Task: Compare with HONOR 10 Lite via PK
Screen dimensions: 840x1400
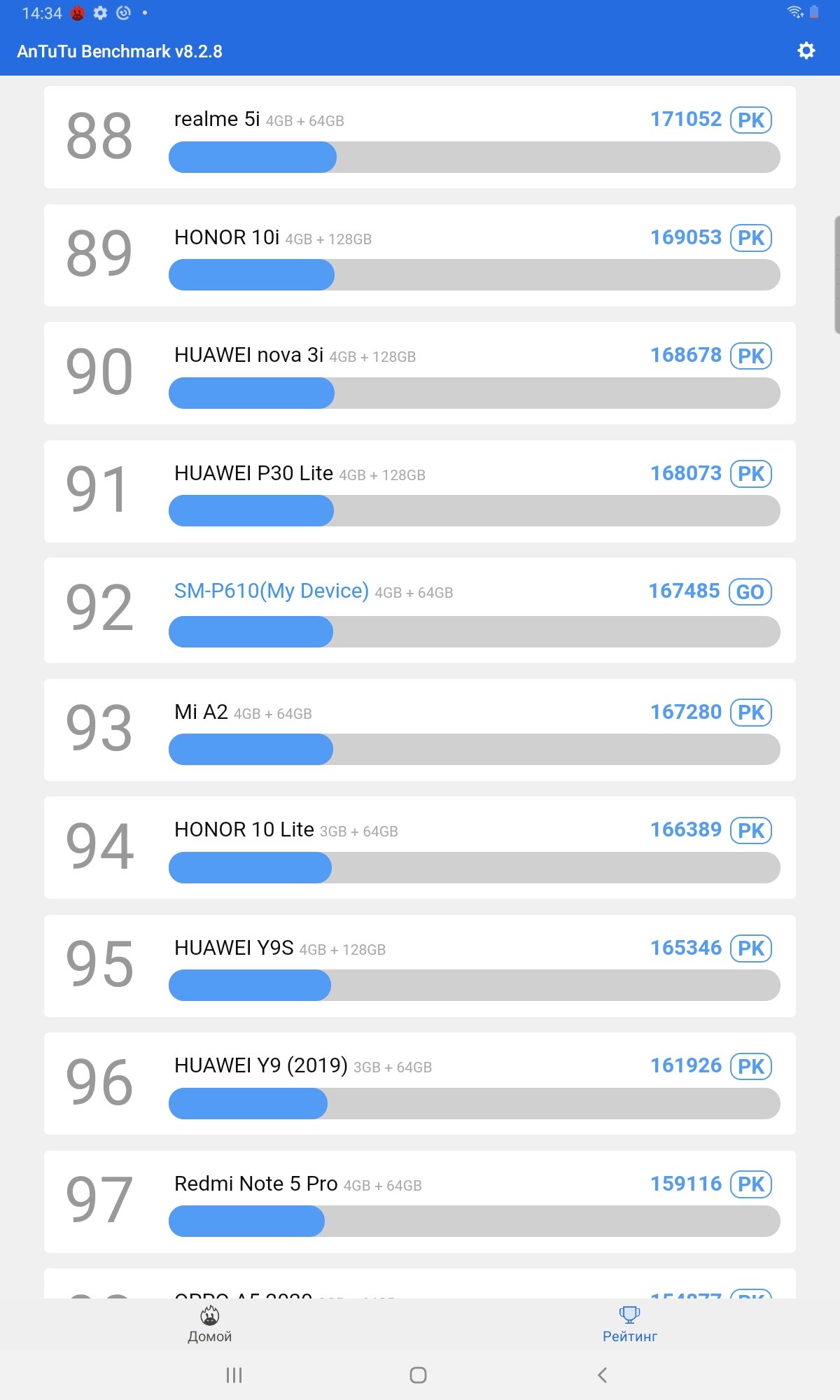Action: 751,830
